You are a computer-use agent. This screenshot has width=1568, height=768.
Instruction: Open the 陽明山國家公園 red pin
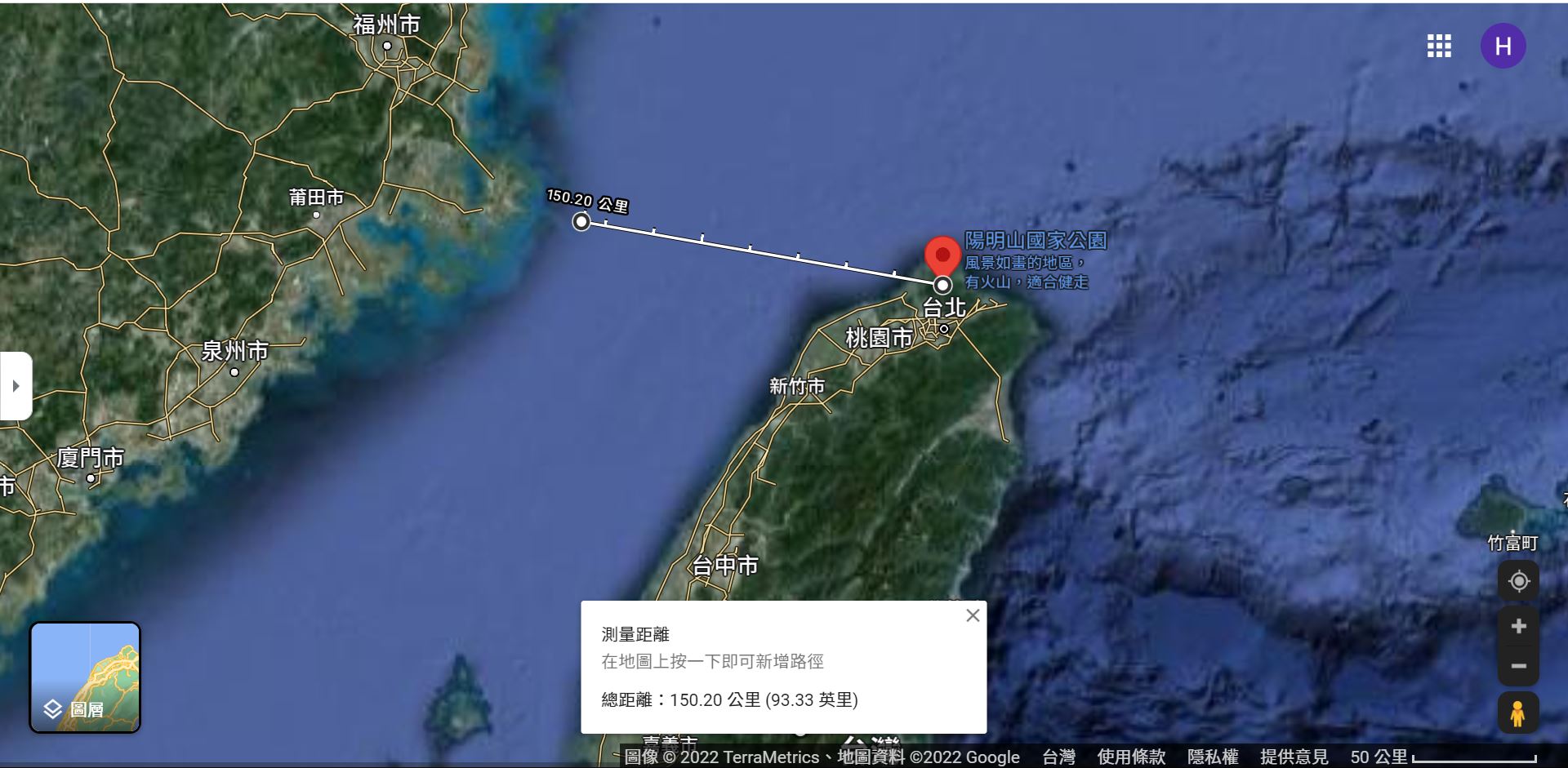pyautogui.click(x=942, y=255)
